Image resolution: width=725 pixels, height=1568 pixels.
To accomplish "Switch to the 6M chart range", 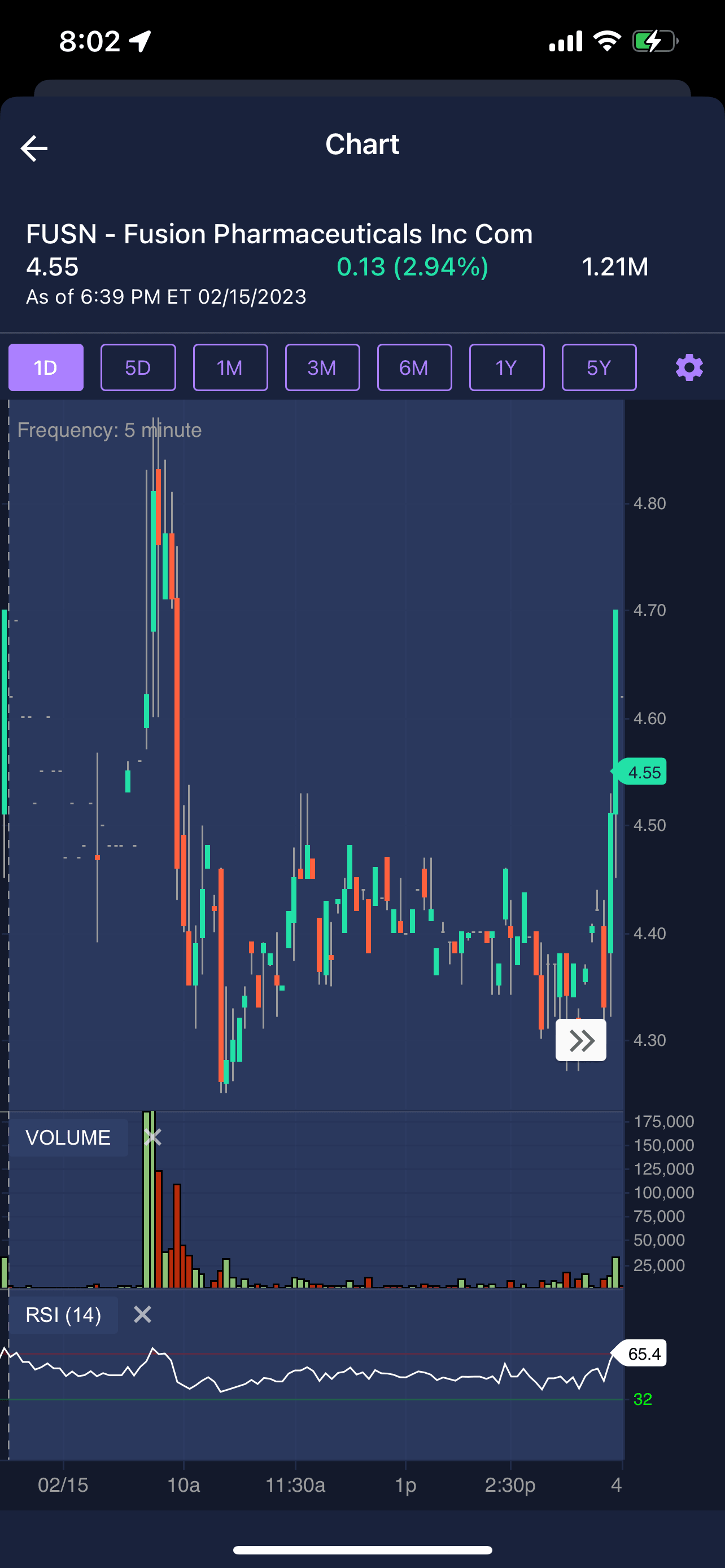I will [x=414, y=367].
